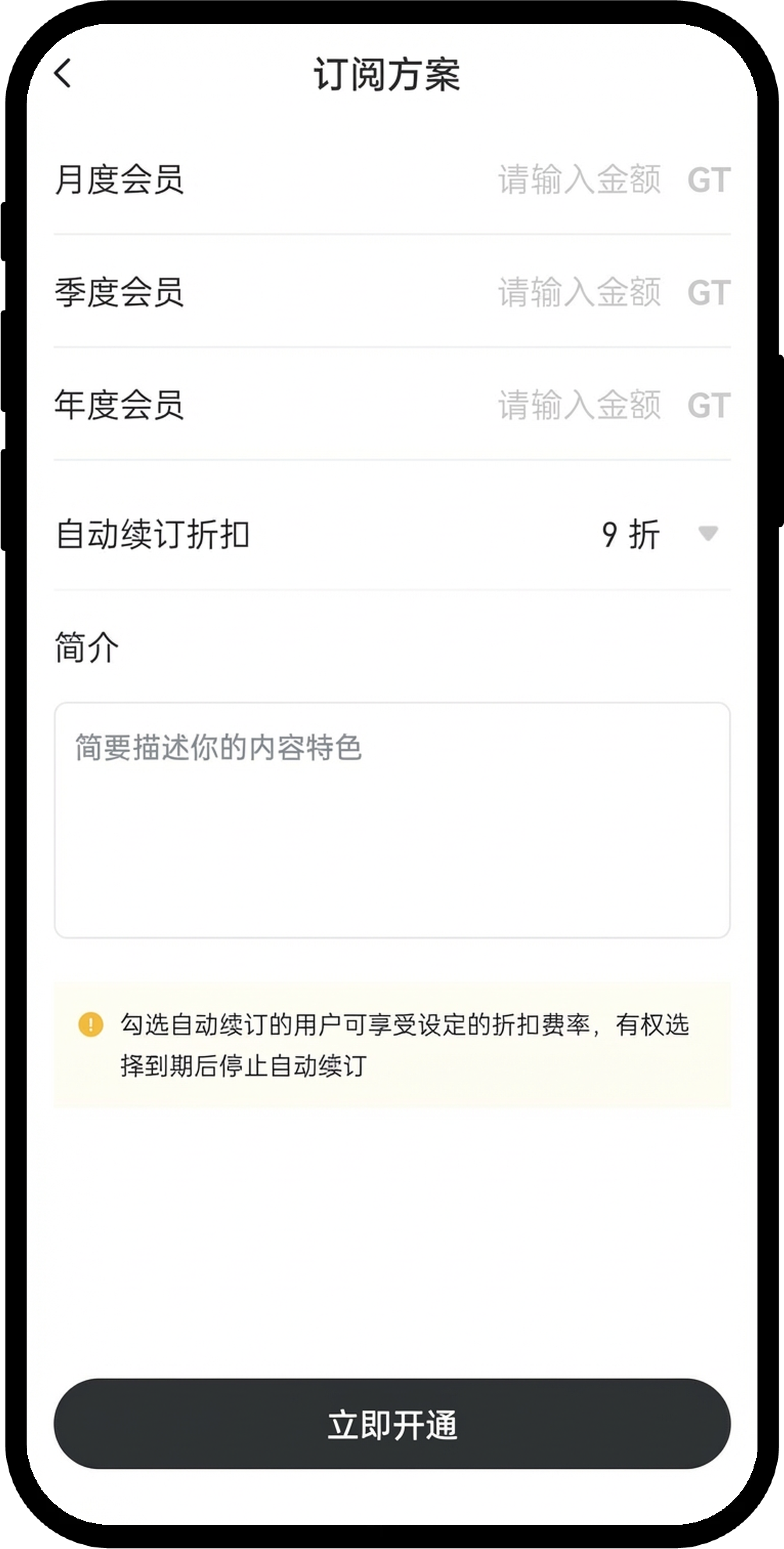Screen dimensions: 784x1549
Task: Enter amount for 季度会员
Action: (579, 292)
